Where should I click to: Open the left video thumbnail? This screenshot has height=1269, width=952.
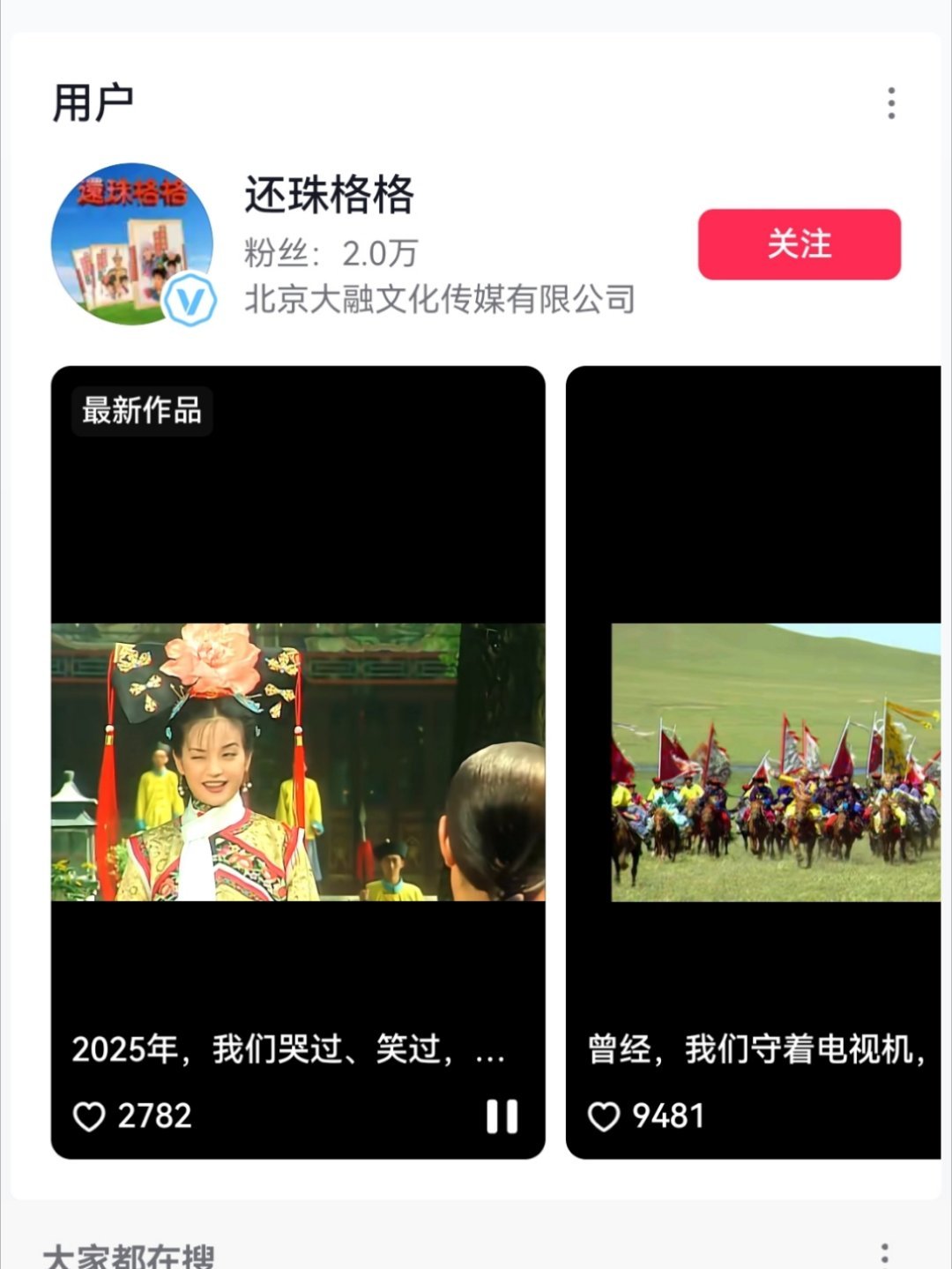click(x=298, y=767)
